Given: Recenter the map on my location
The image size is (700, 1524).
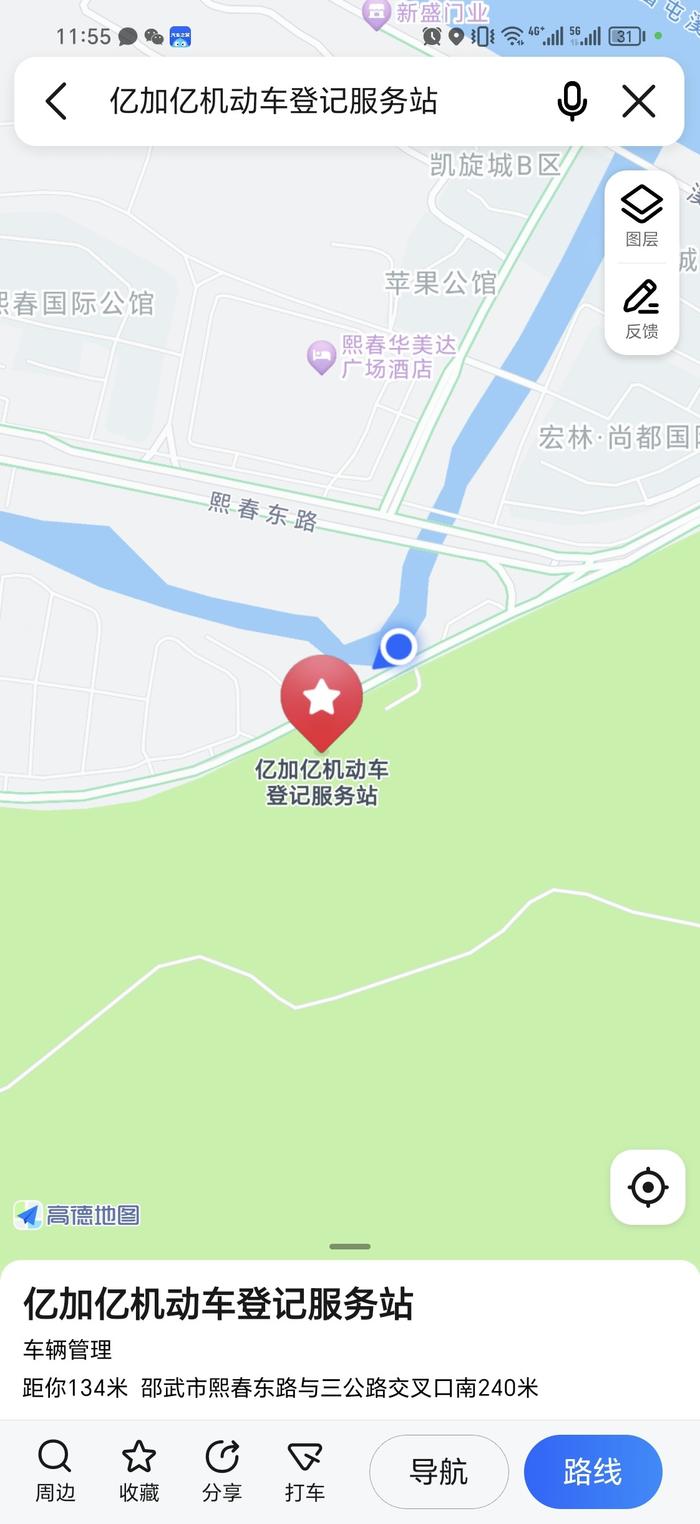Looking at the screenshot, I should click(648, 1187).
